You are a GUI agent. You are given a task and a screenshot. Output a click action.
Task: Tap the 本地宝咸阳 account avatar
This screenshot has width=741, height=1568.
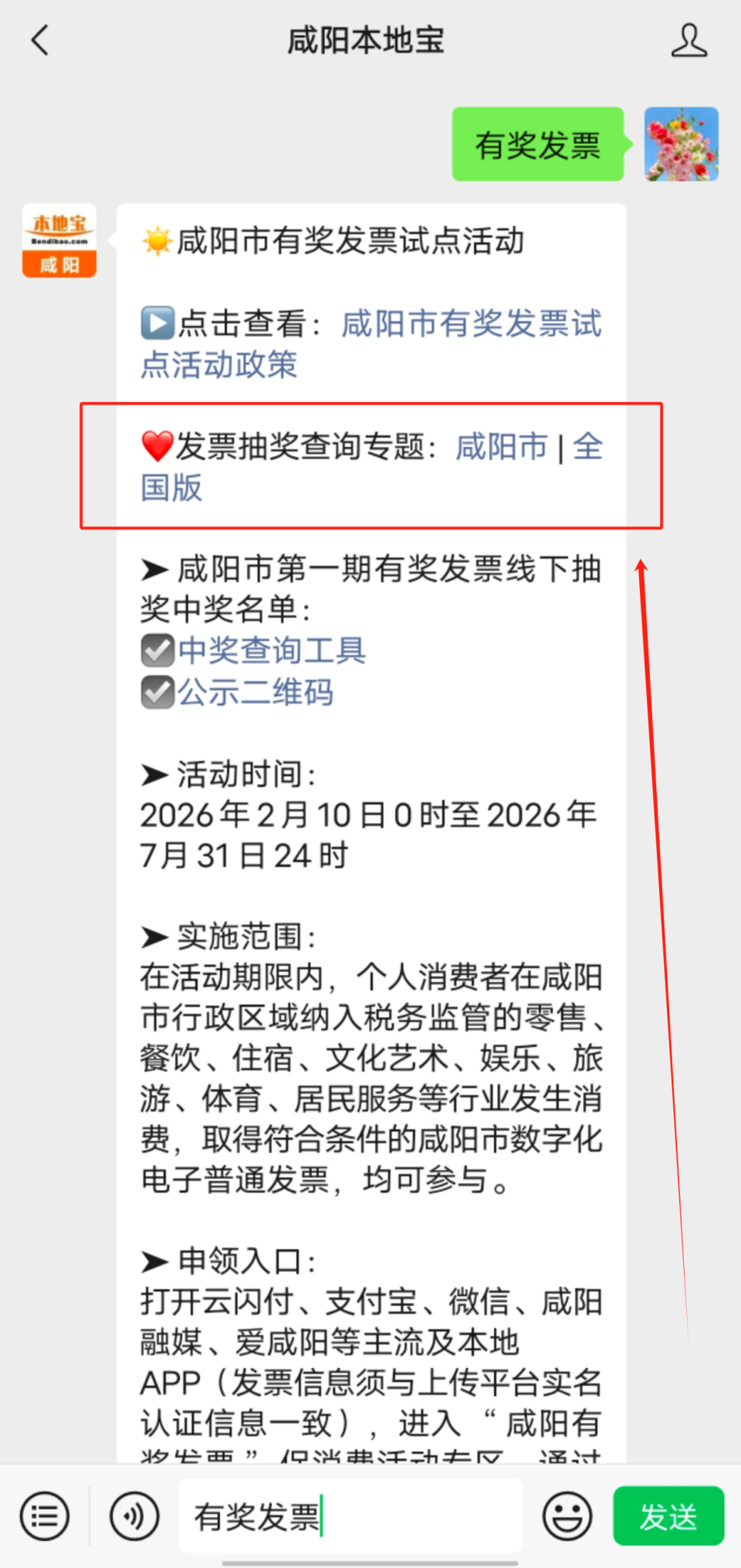click(x=59, y=241)
